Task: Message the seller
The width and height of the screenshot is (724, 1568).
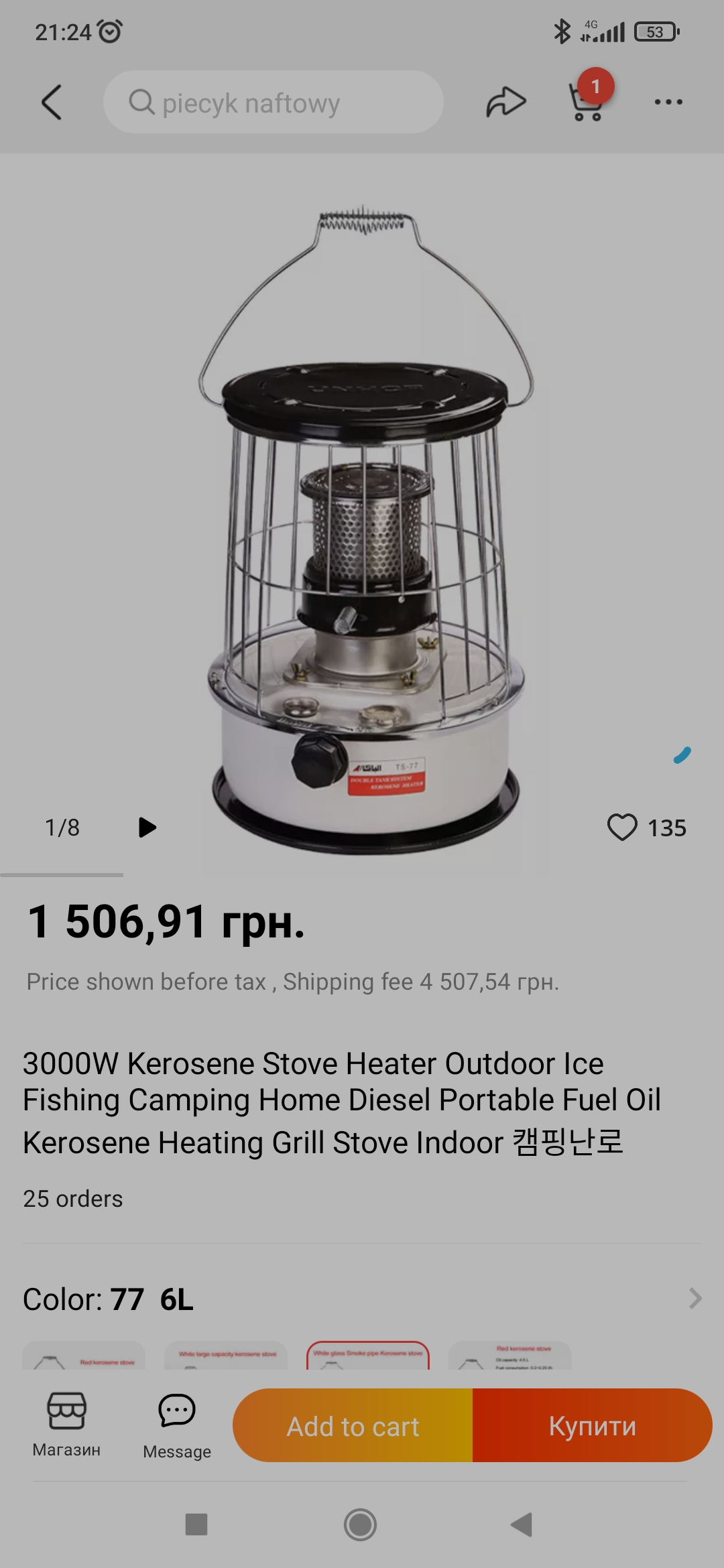Action: tap(177, 1425)
